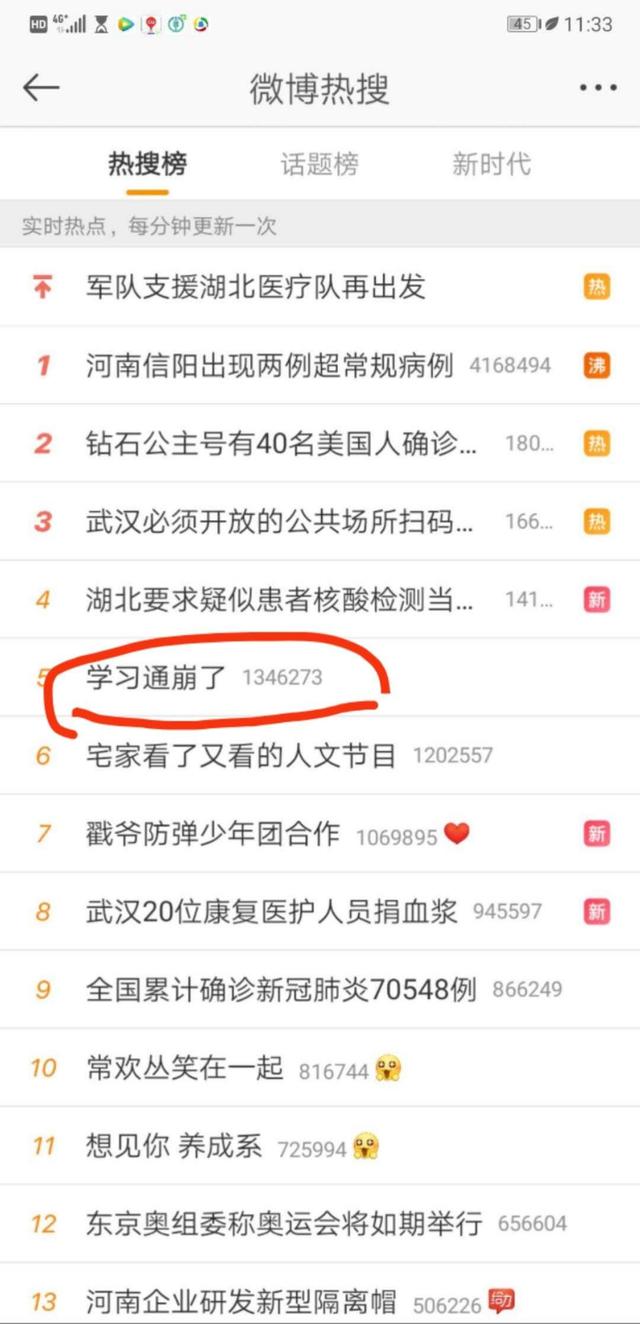
Task: Open 河南企业研发新型隔离帽 topic
Action: [x=241, y=1301]
